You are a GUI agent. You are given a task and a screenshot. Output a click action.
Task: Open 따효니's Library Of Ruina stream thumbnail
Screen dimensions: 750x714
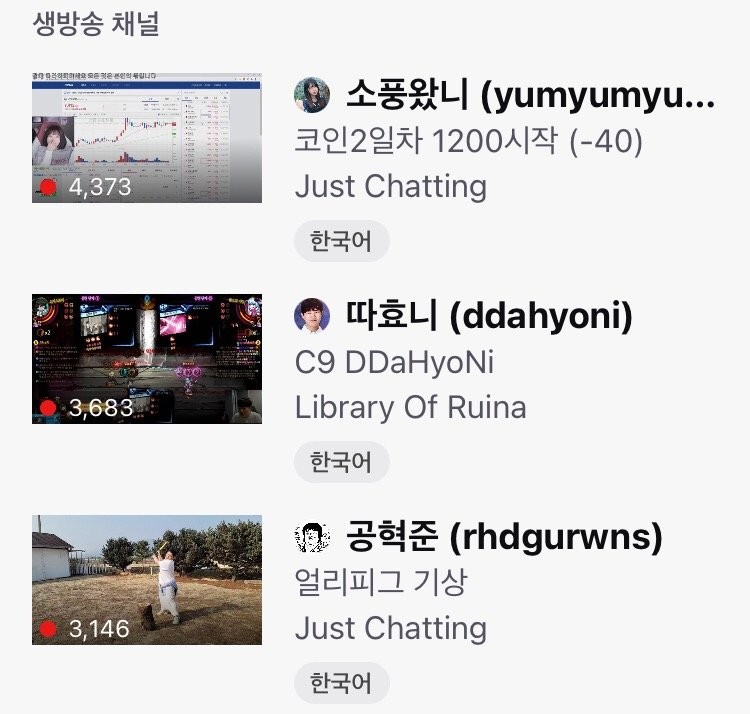coord(147,359)
